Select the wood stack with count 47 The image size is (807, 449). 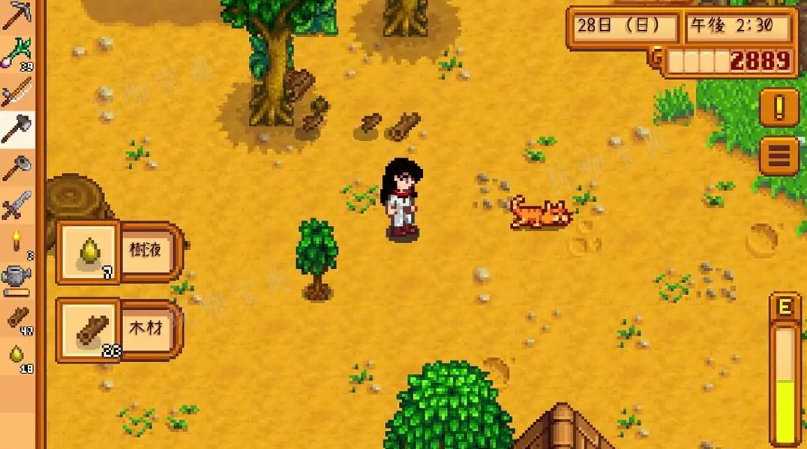tap(16, 316)
